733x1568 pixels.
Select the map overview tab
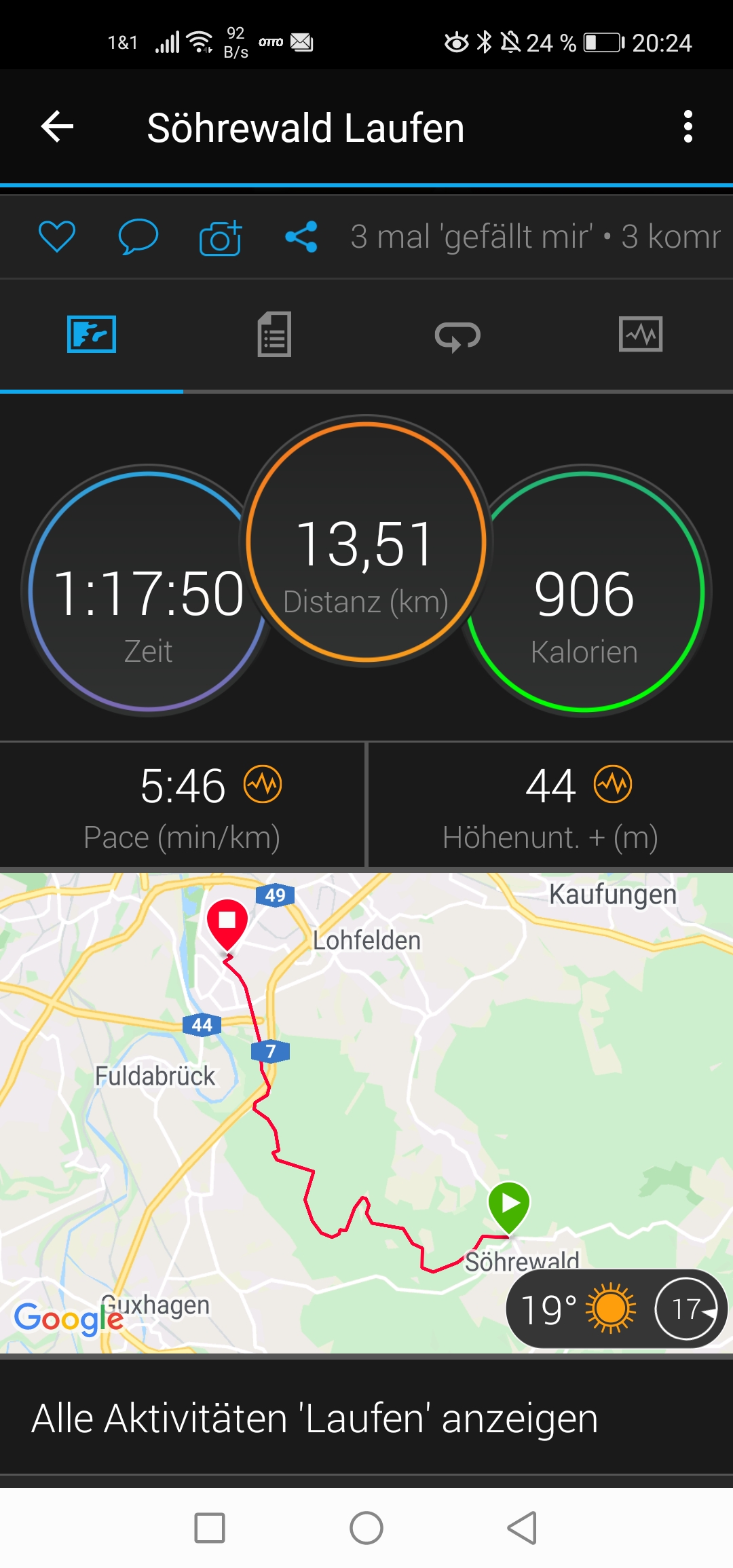[x=92, y=335]
